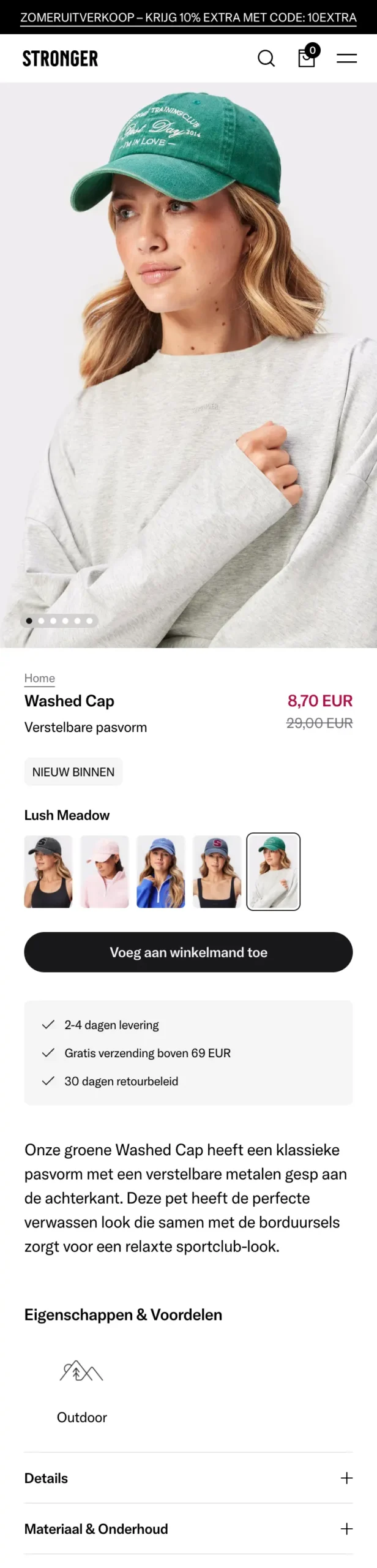Tap the summer sale promo banner

click(x=188, y=17)
